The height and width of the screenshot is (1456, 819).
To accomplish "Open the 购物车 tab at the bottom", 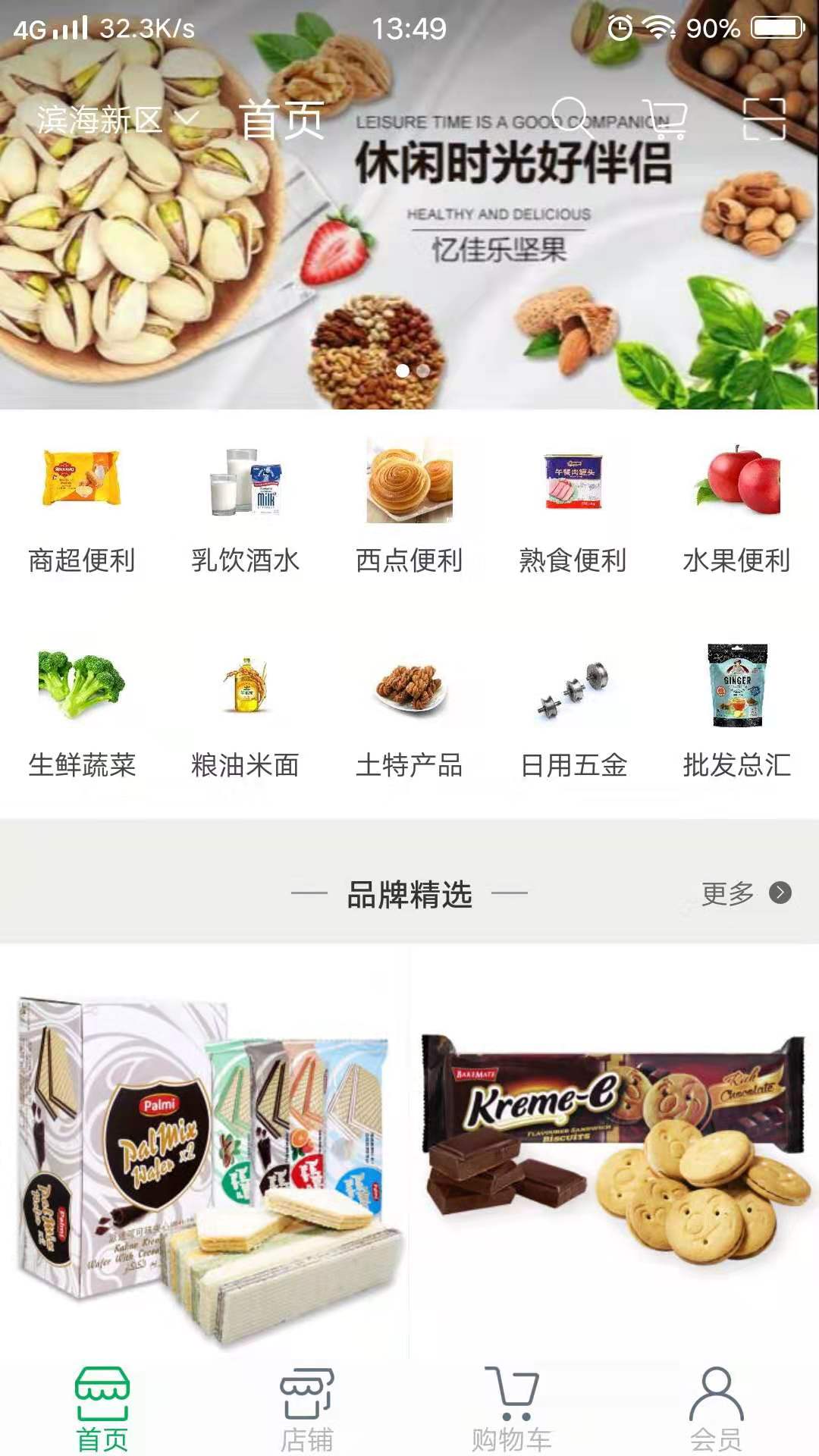I will point(512,1407).
